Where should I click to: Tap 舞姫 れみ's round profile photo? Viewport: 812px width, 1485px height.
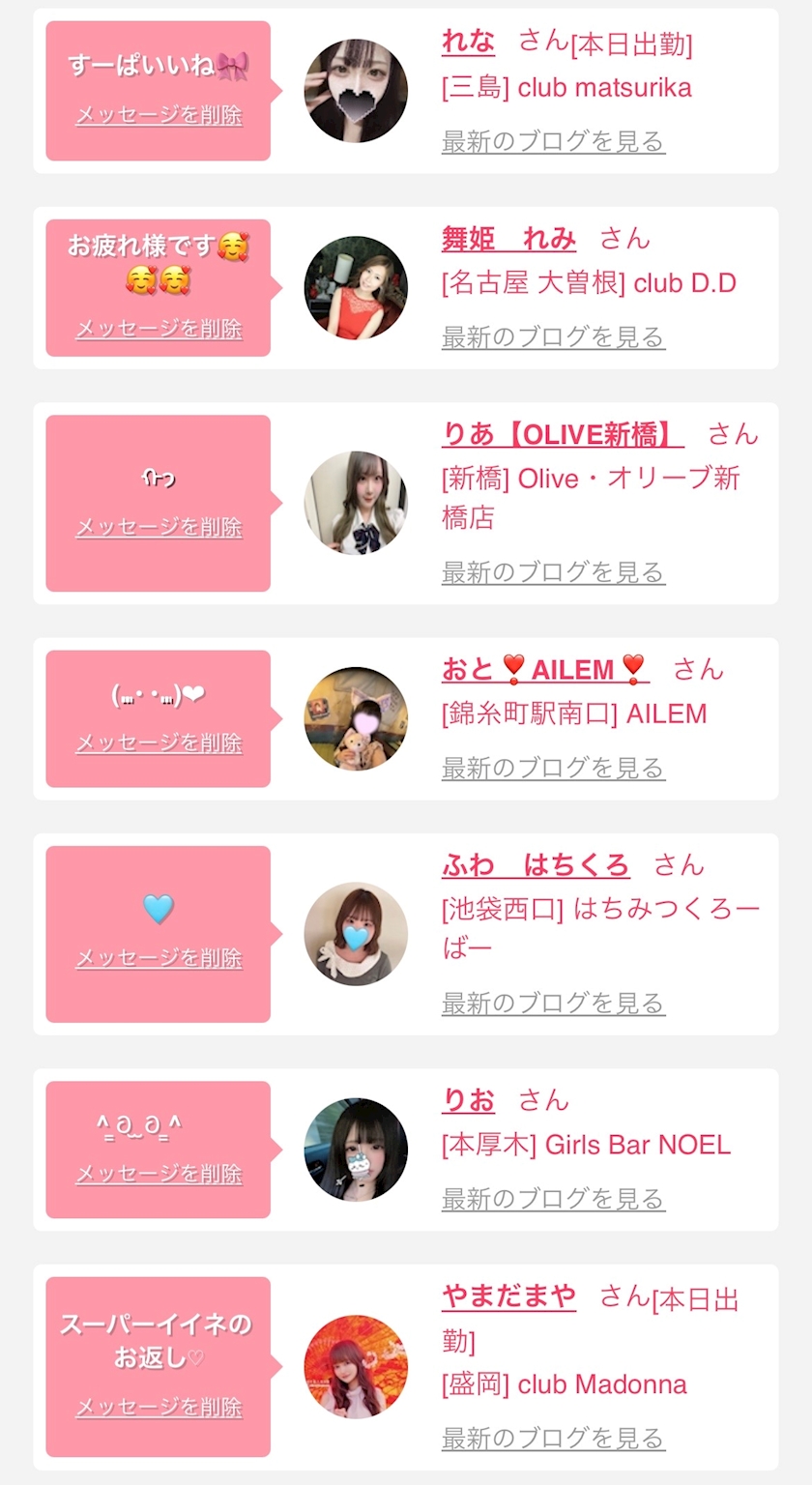click(x=356, y=287)
